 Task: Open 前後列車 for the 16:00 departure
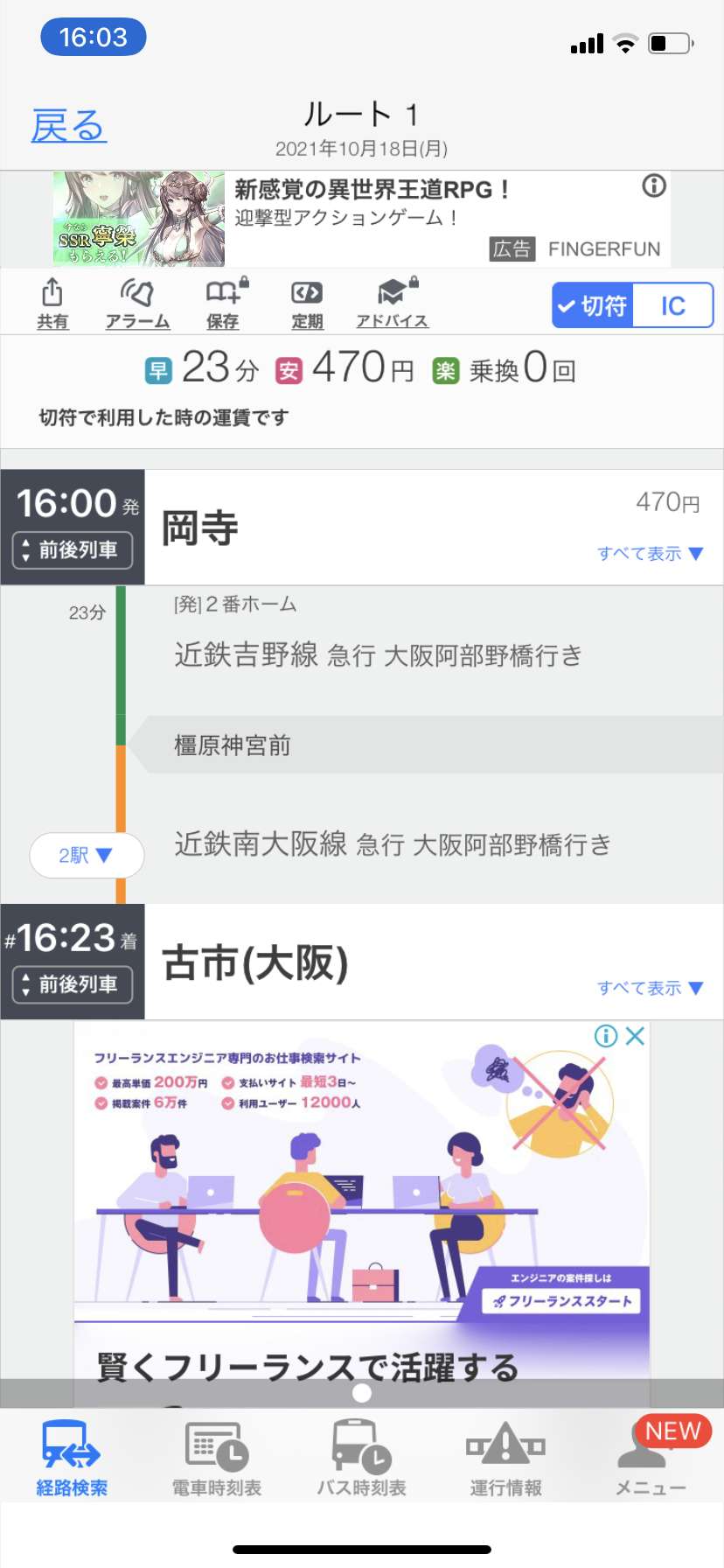tap(73, 550)
